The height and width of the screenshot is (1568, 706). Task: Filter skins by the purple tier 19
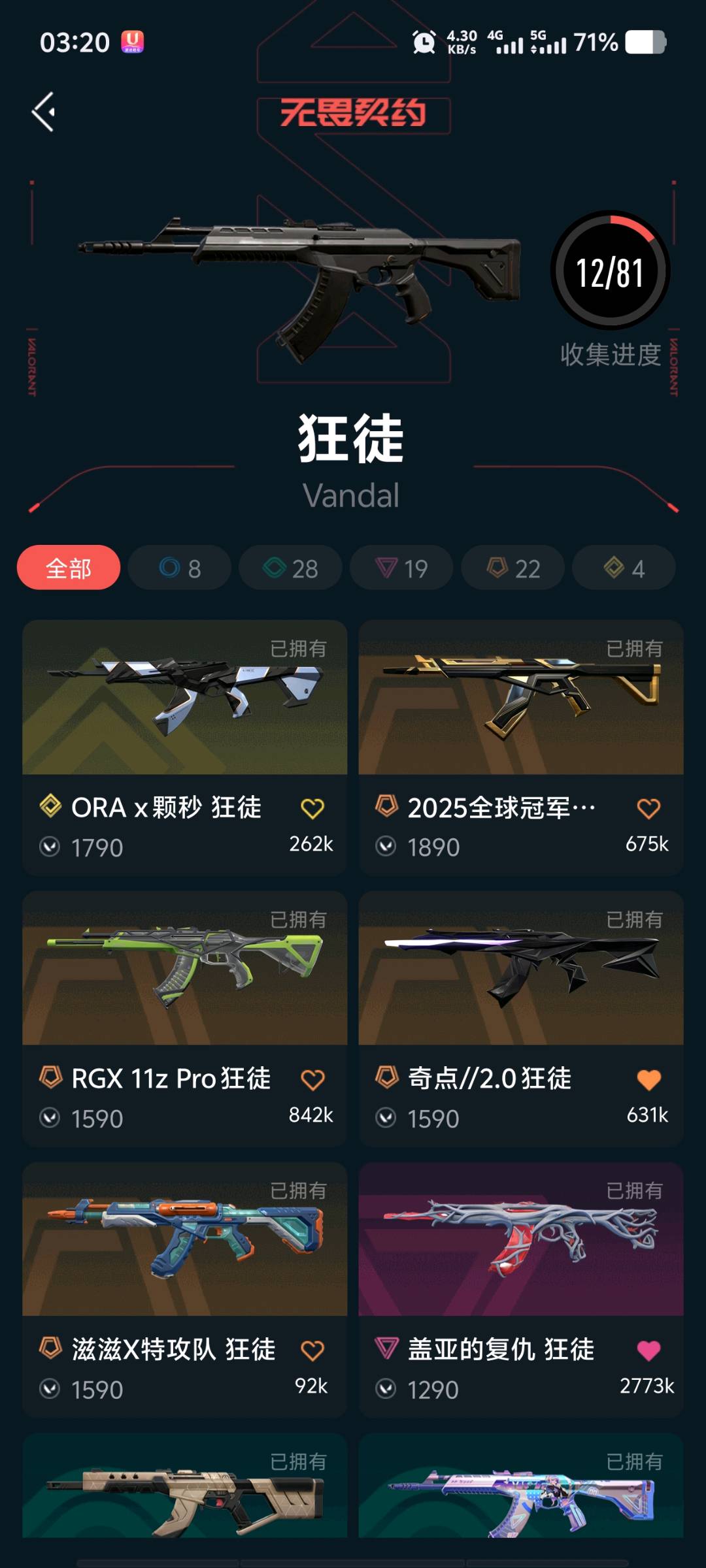(x=401, y=568)
